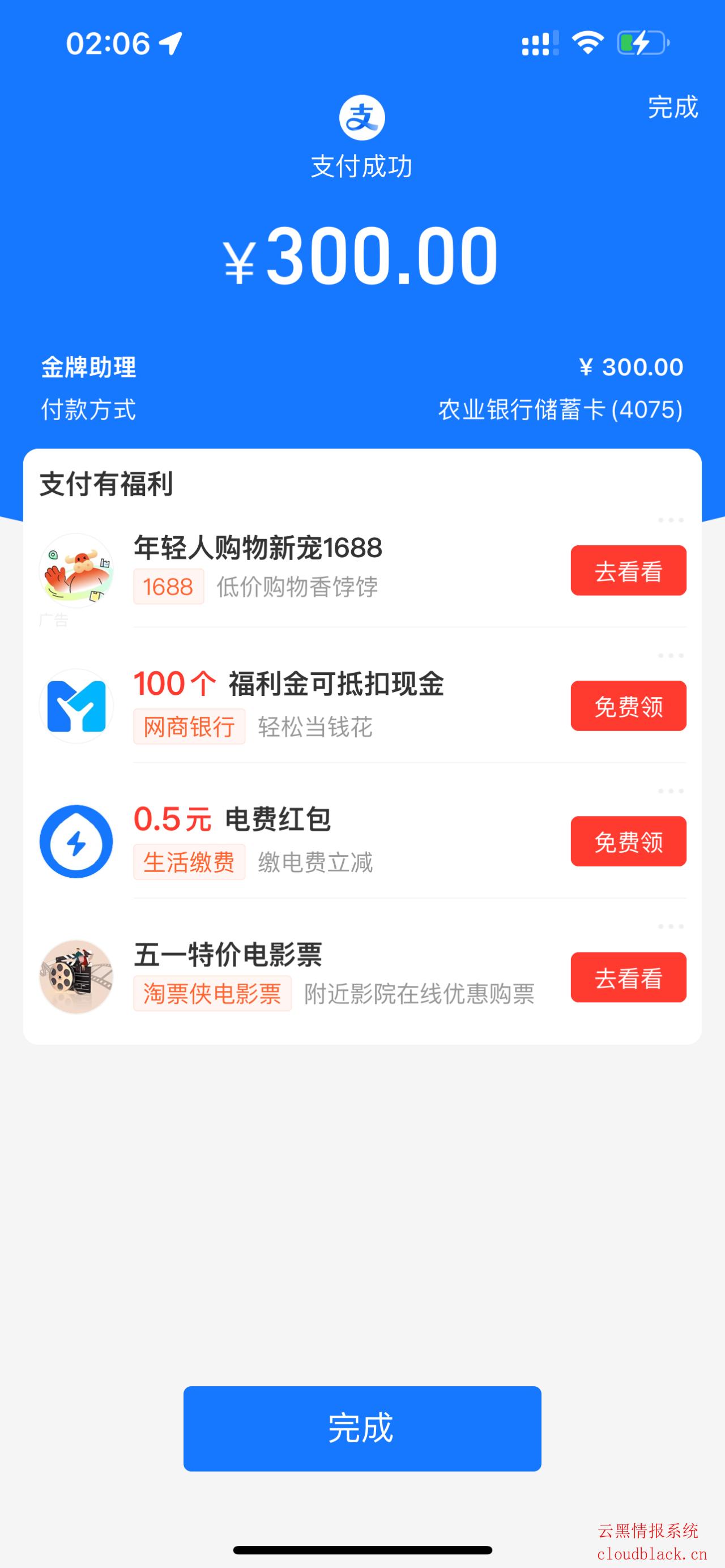The image size is (725, 1568).
Task: Open the three-dot menu above the 1688 offer
Action: point(671,520)
